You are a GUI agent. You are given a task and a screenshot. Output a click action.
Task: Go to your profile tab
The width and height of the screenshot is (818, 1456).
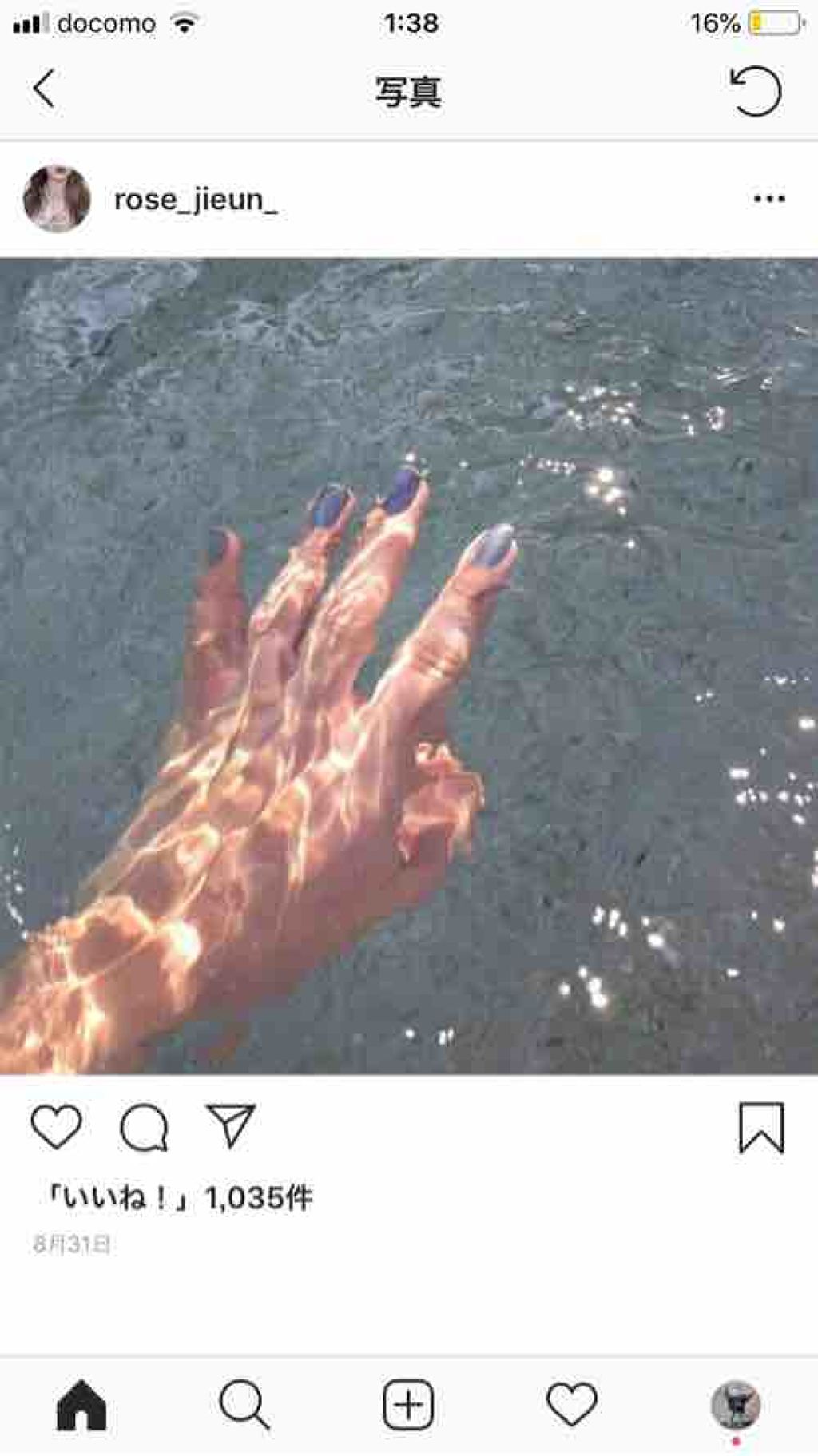click(x=735, y=1405)
